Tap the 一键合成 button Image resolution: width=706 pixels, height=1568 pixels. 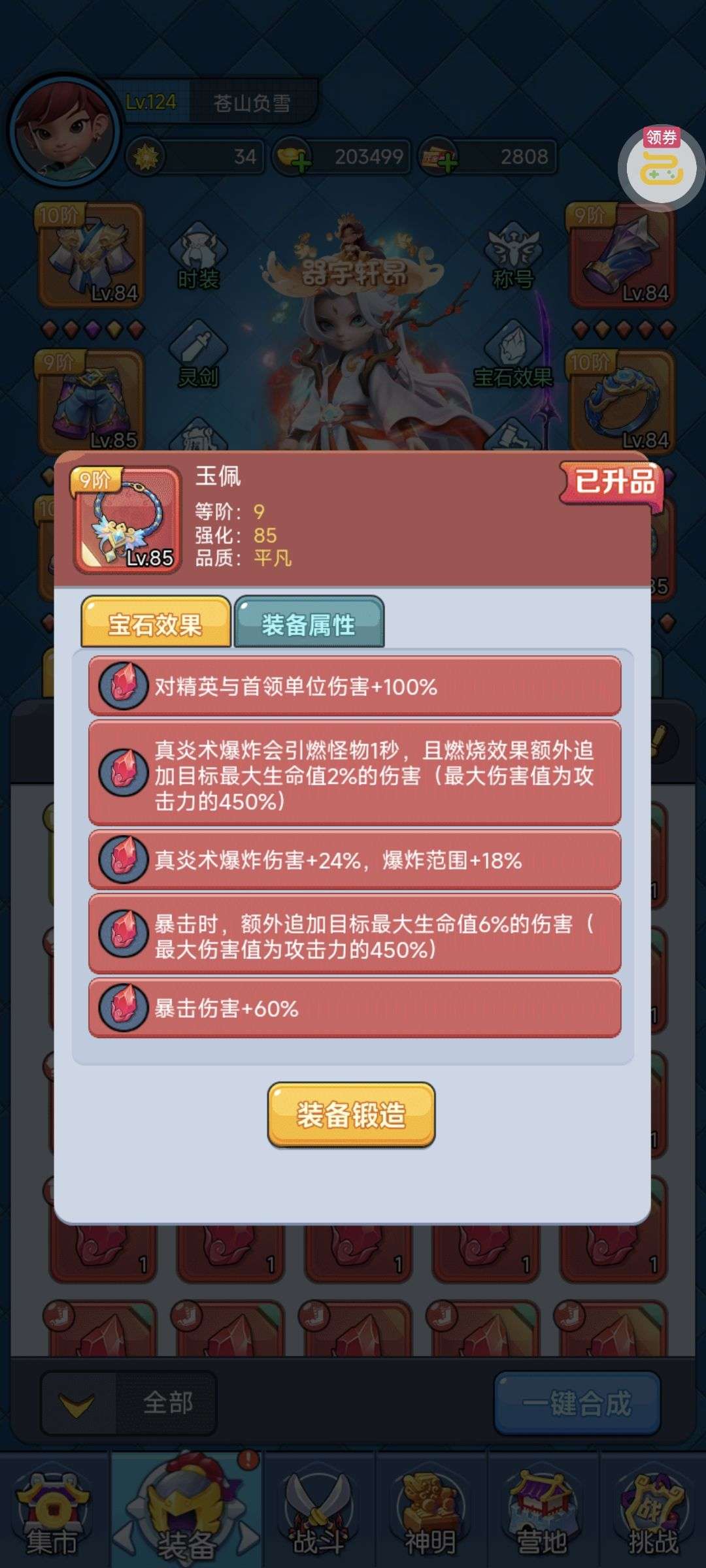click(x=577, y=1403)
